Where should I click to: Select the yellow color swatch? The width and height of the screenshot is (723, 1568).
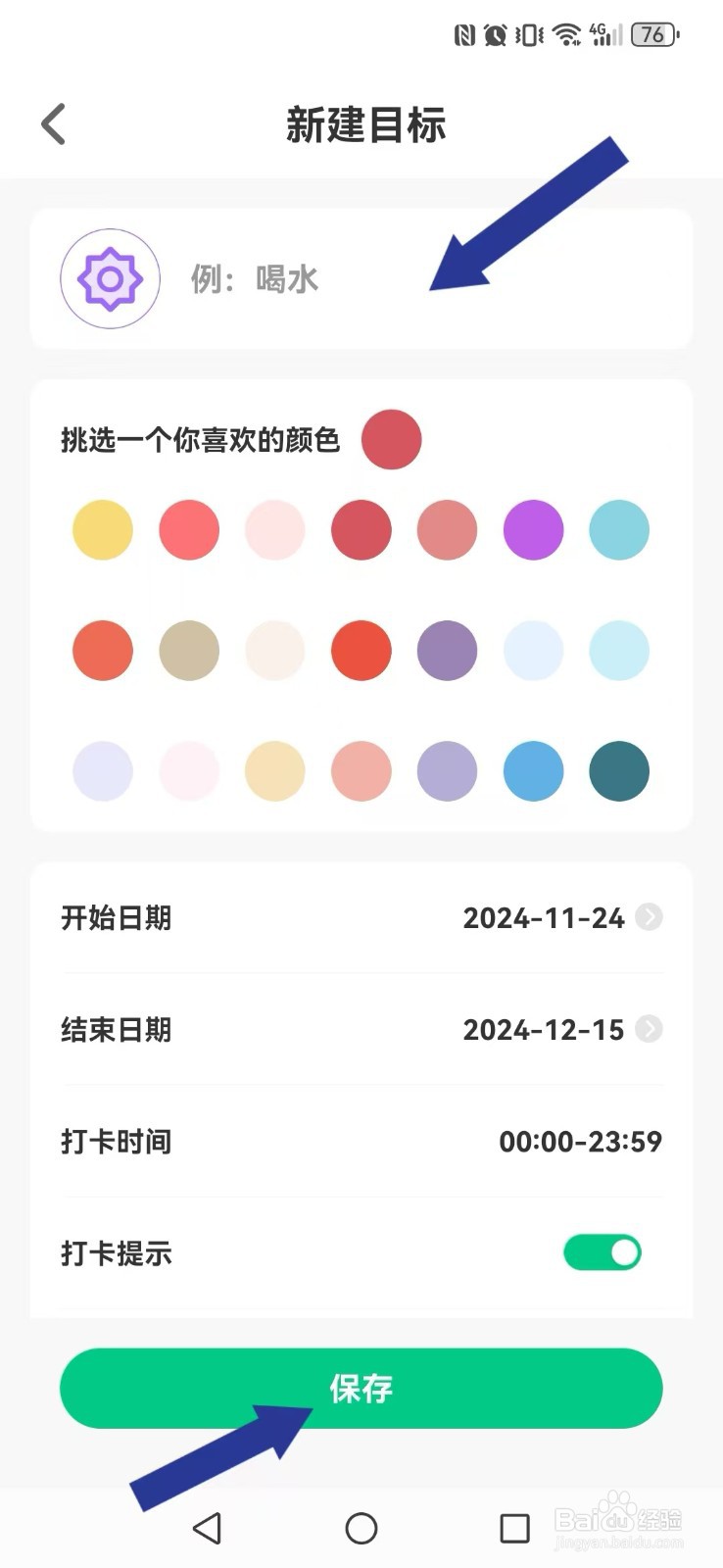coord(102,530)
